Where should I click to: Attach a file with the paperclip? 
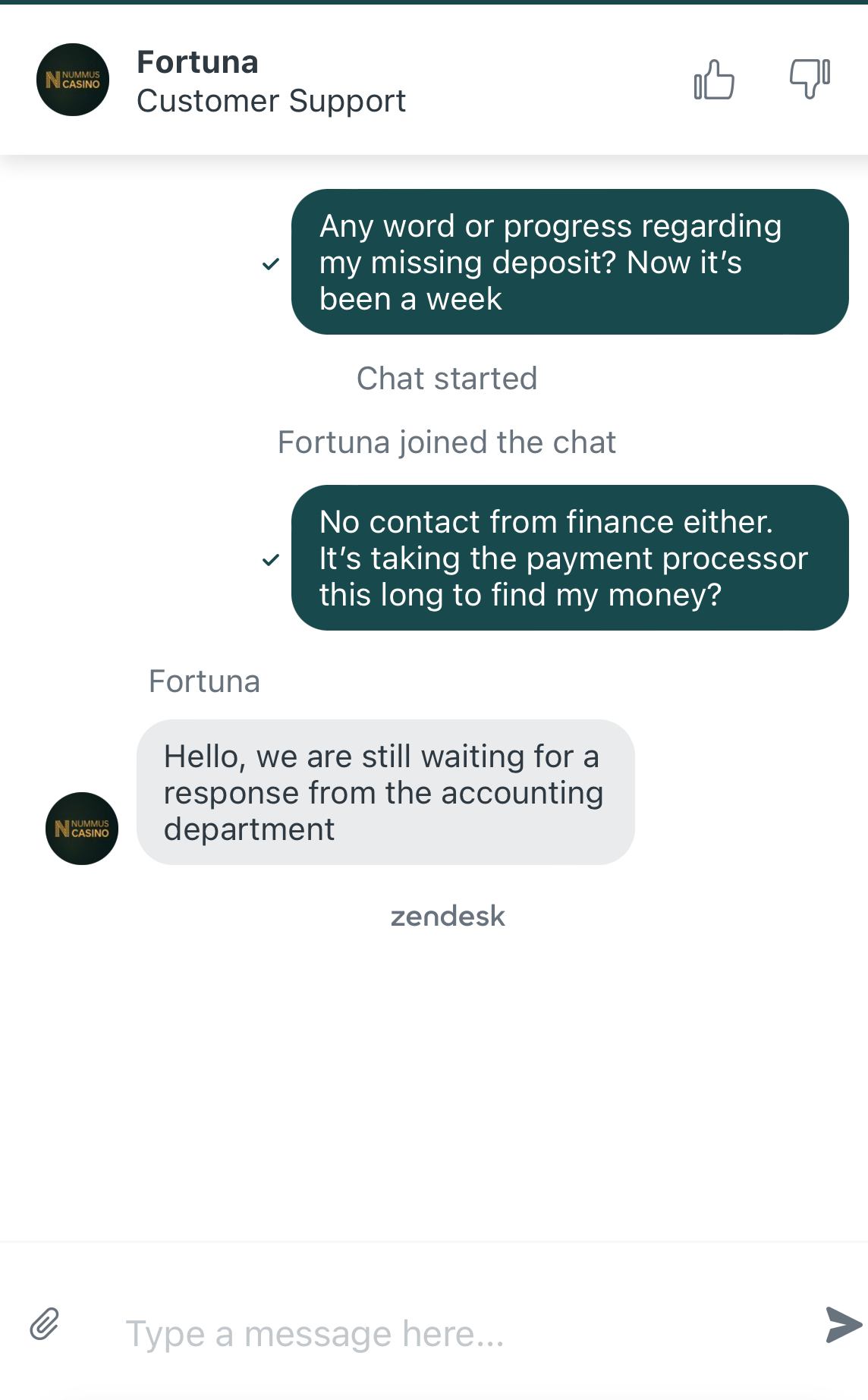click(45, 1324)
